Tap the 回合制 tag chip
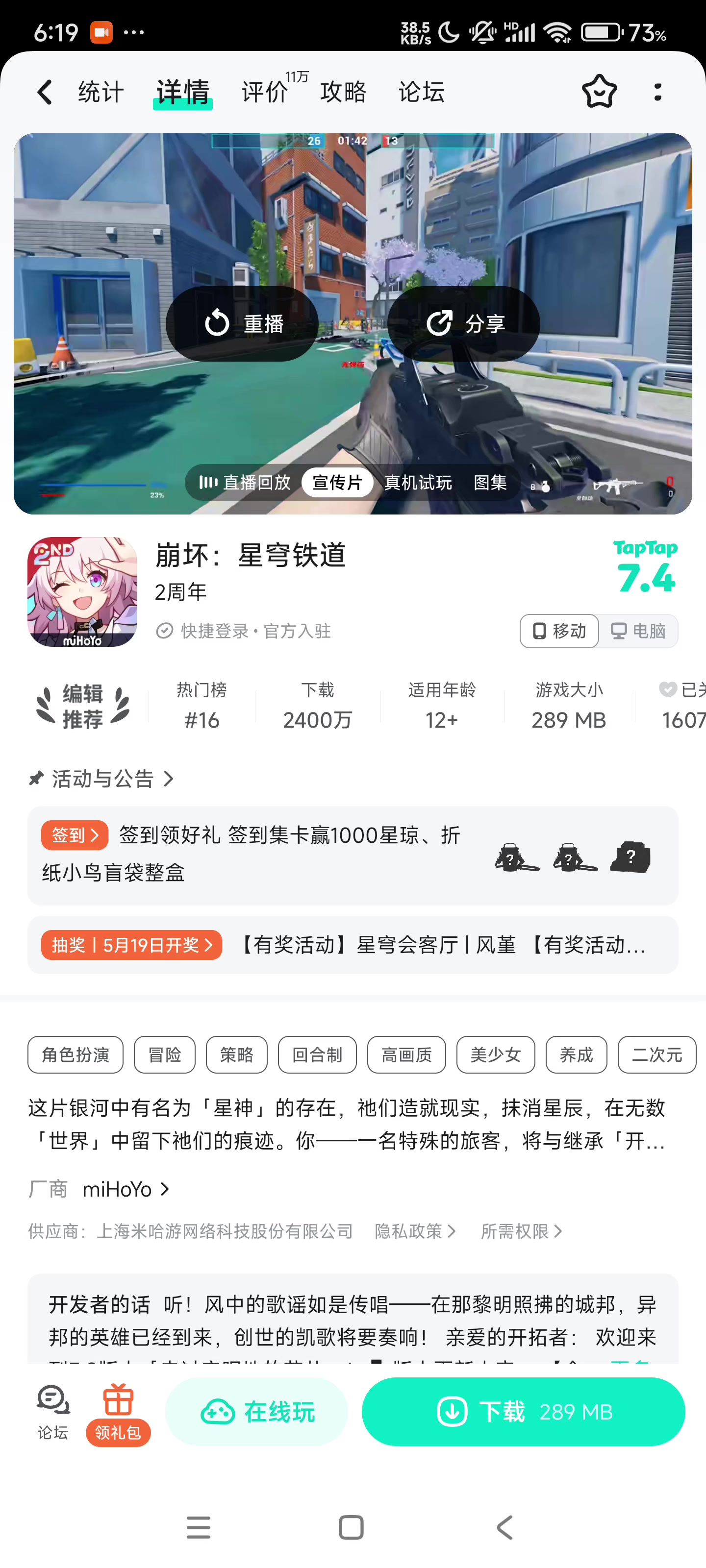This screenshot has height=1568, width=706. pos(317,1054)
